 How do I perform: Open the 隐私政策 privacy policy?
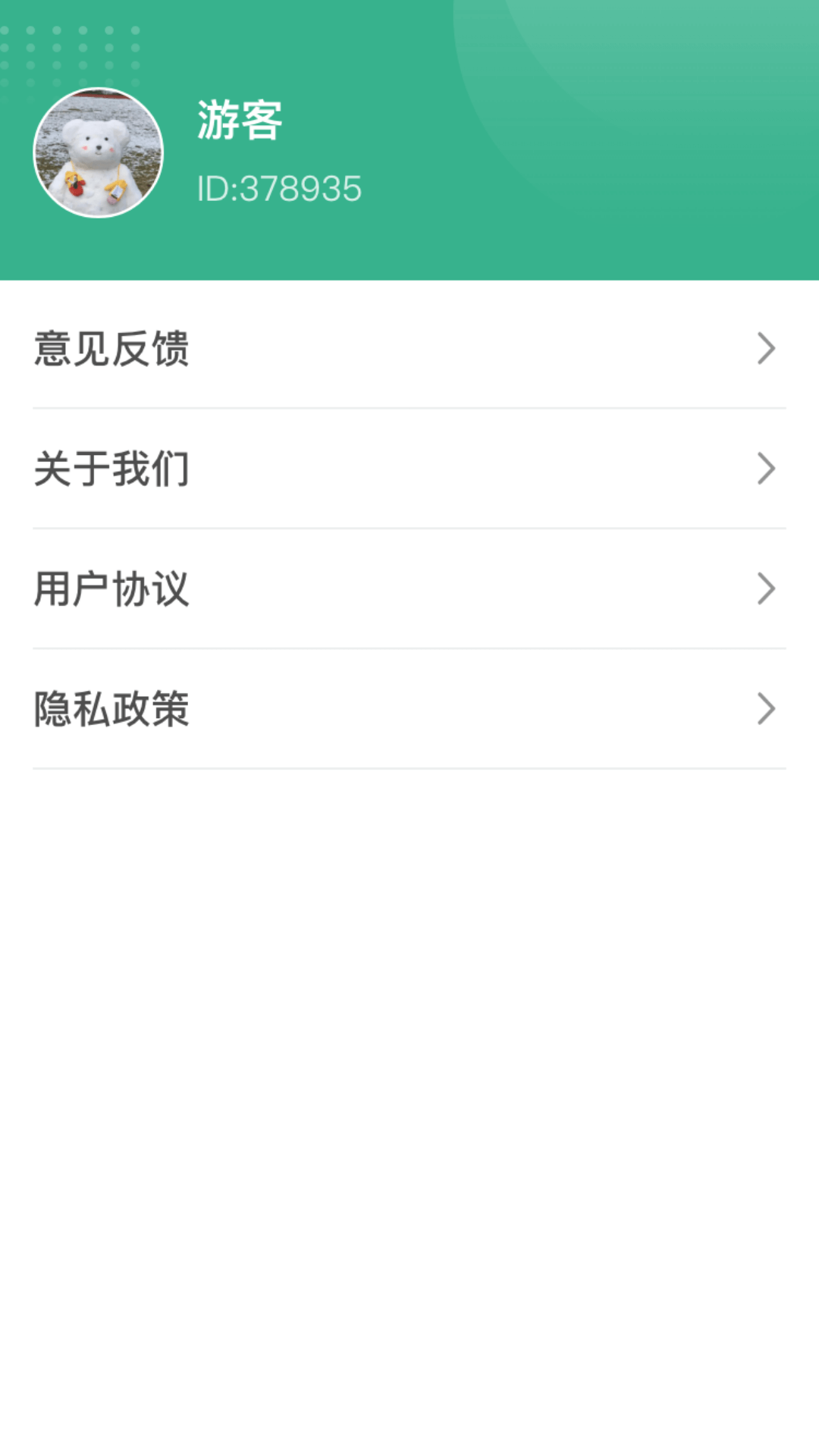point(409,708)
